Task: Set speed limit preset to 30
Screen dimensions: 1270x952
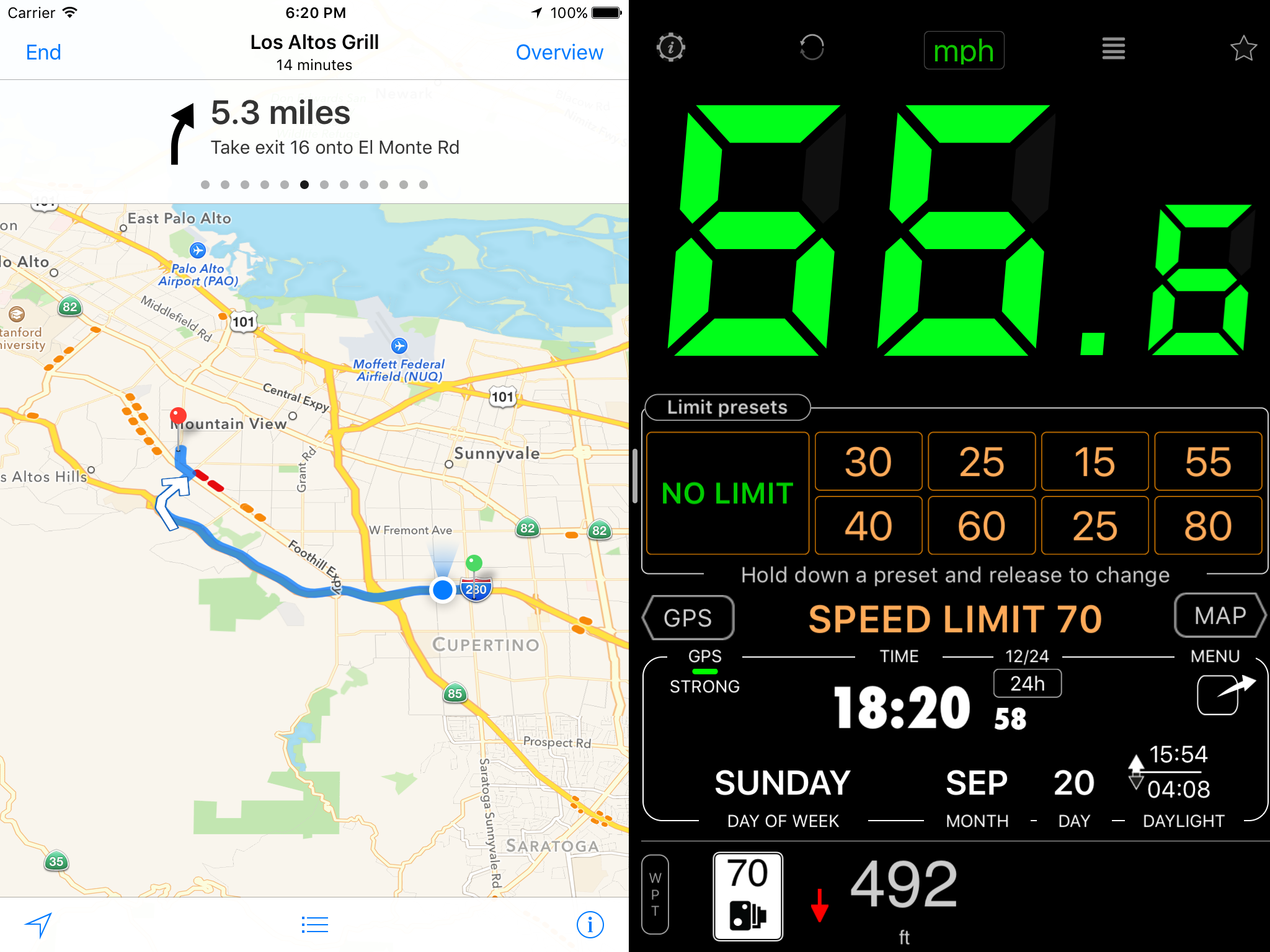Action: point(868,462)
